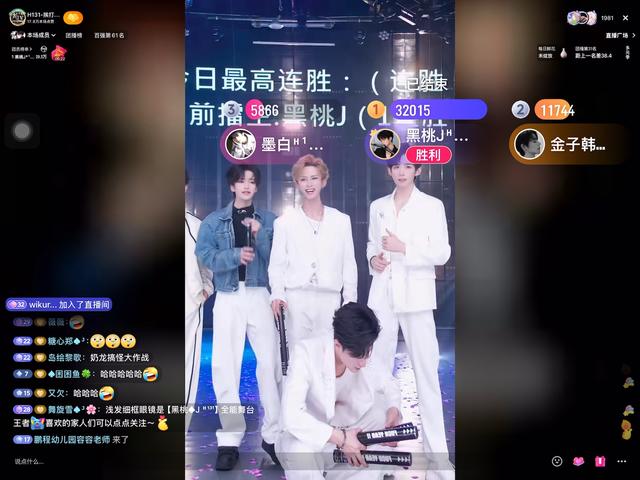Open 黑桃J contestant card
The height and width of the screenshot is (480, 640).
pos(415,143)
